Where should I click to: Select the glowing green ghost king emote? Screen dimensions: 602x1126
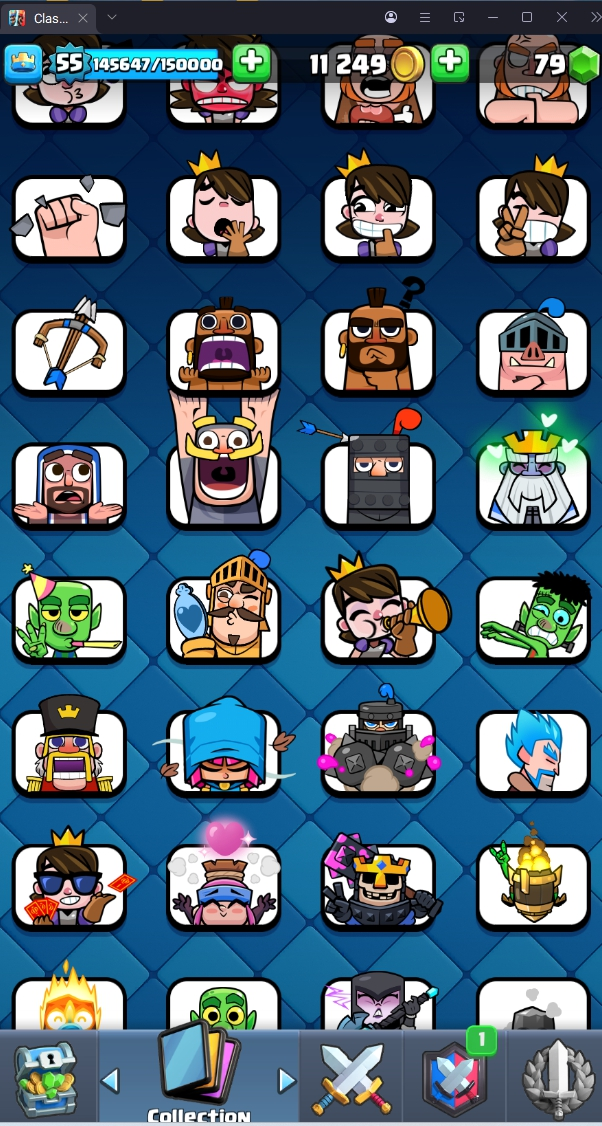pos(533,482)
